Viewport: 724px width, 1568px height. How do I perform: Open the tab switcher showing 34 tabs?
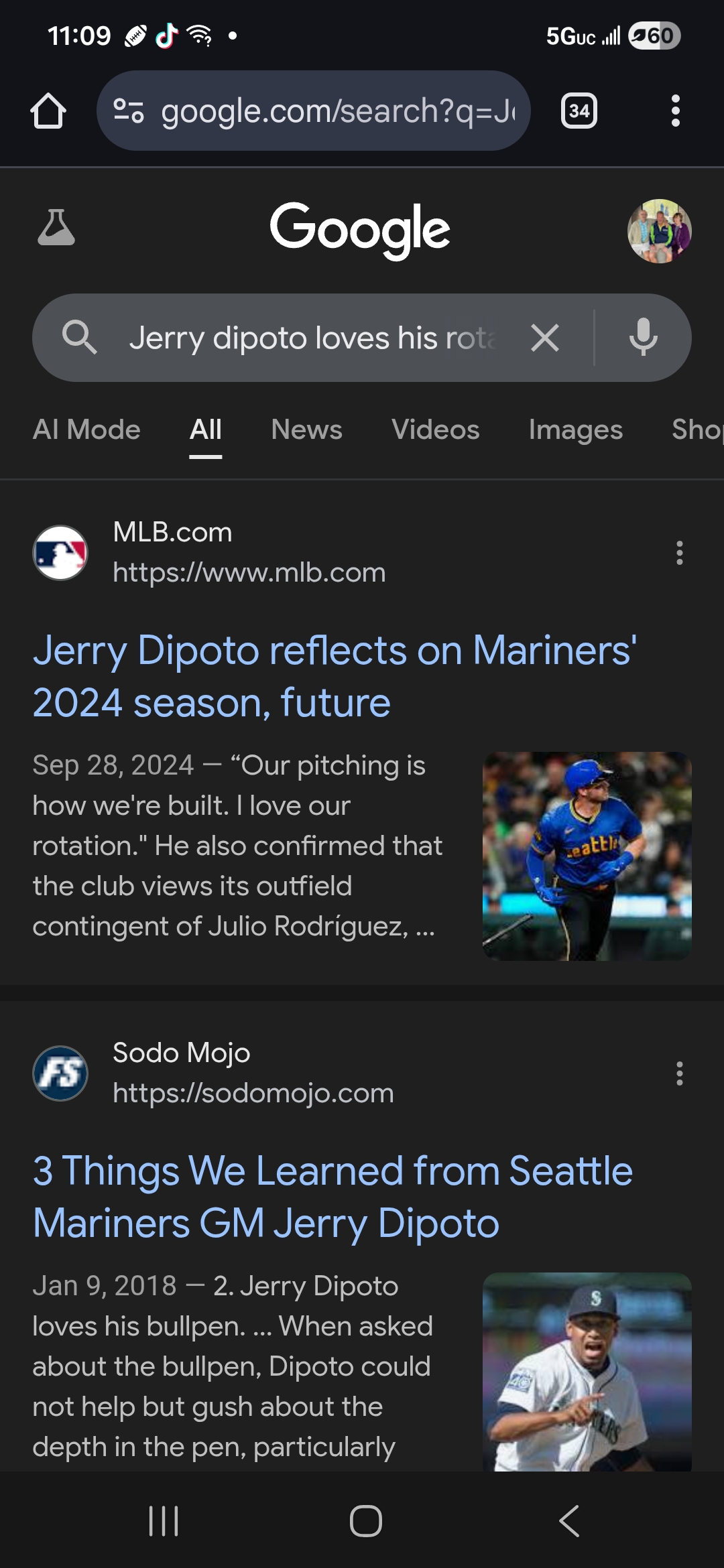point(579,111)
